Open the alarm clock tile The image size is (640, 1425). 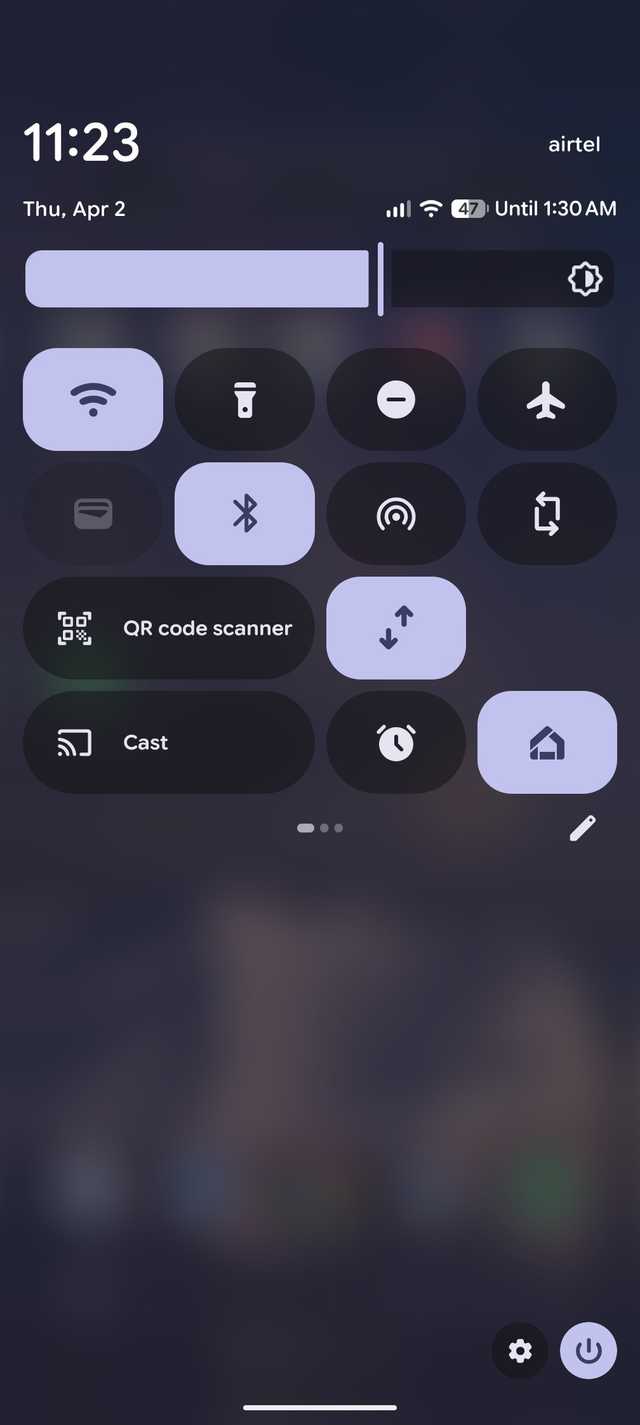pyautogui.click(x=396, y=742)
